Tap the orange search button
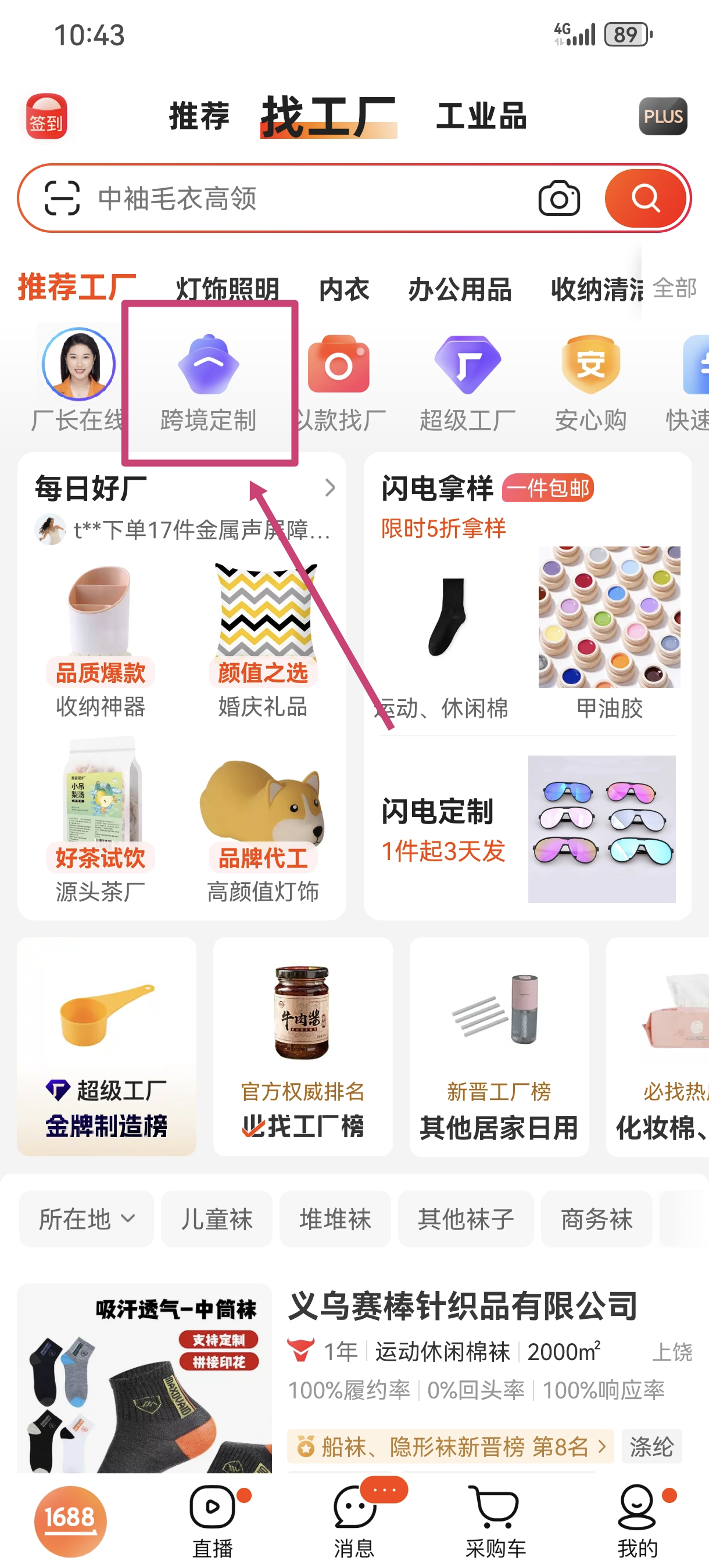 click(645, 199)
